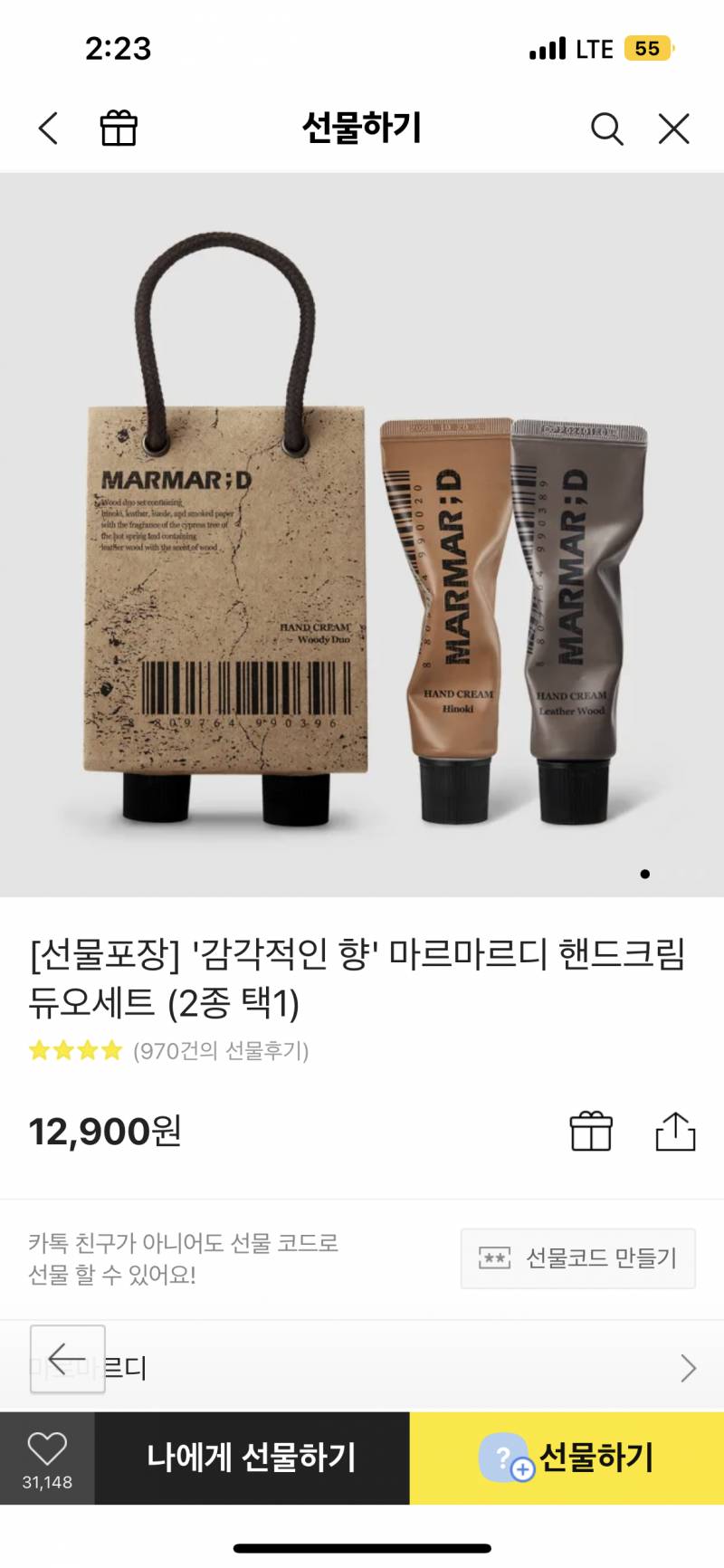Tap the carousel page indicator dot
Viewport: 724px width, 1568px height.
pyautogui.click(x=645, y=874)
